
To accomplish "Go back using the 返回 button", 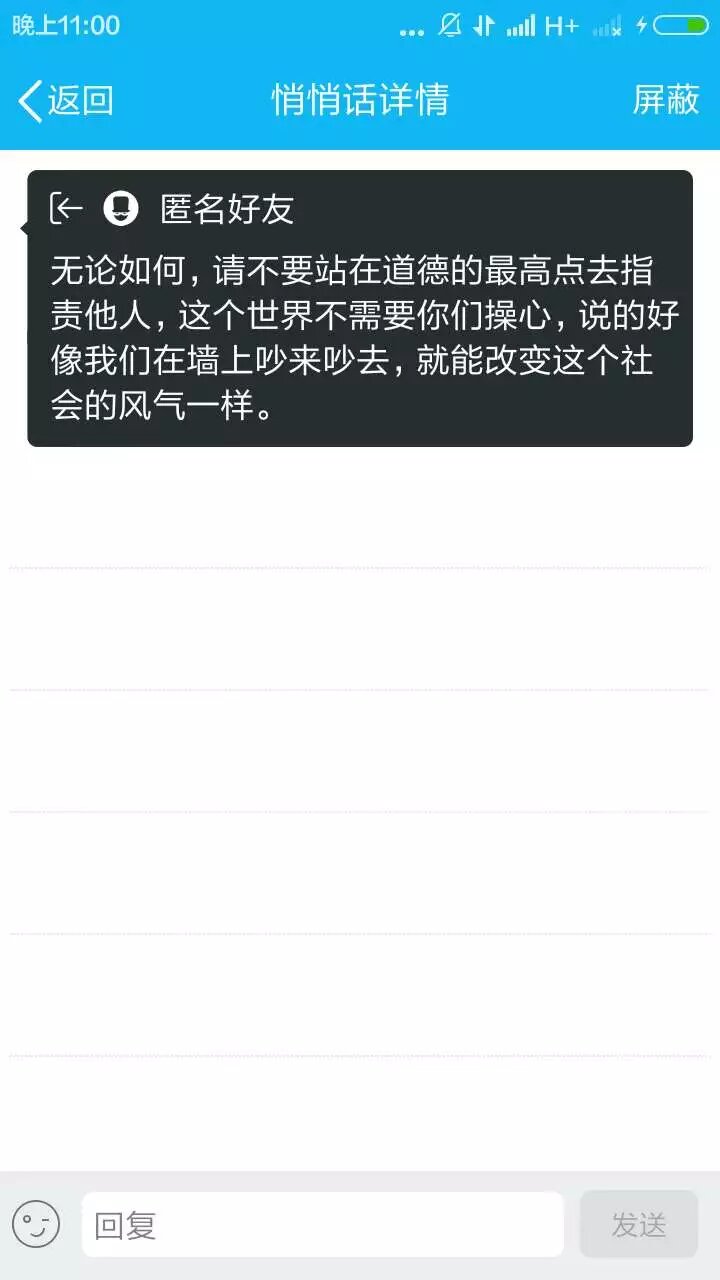I will click(x=66, y=100).
